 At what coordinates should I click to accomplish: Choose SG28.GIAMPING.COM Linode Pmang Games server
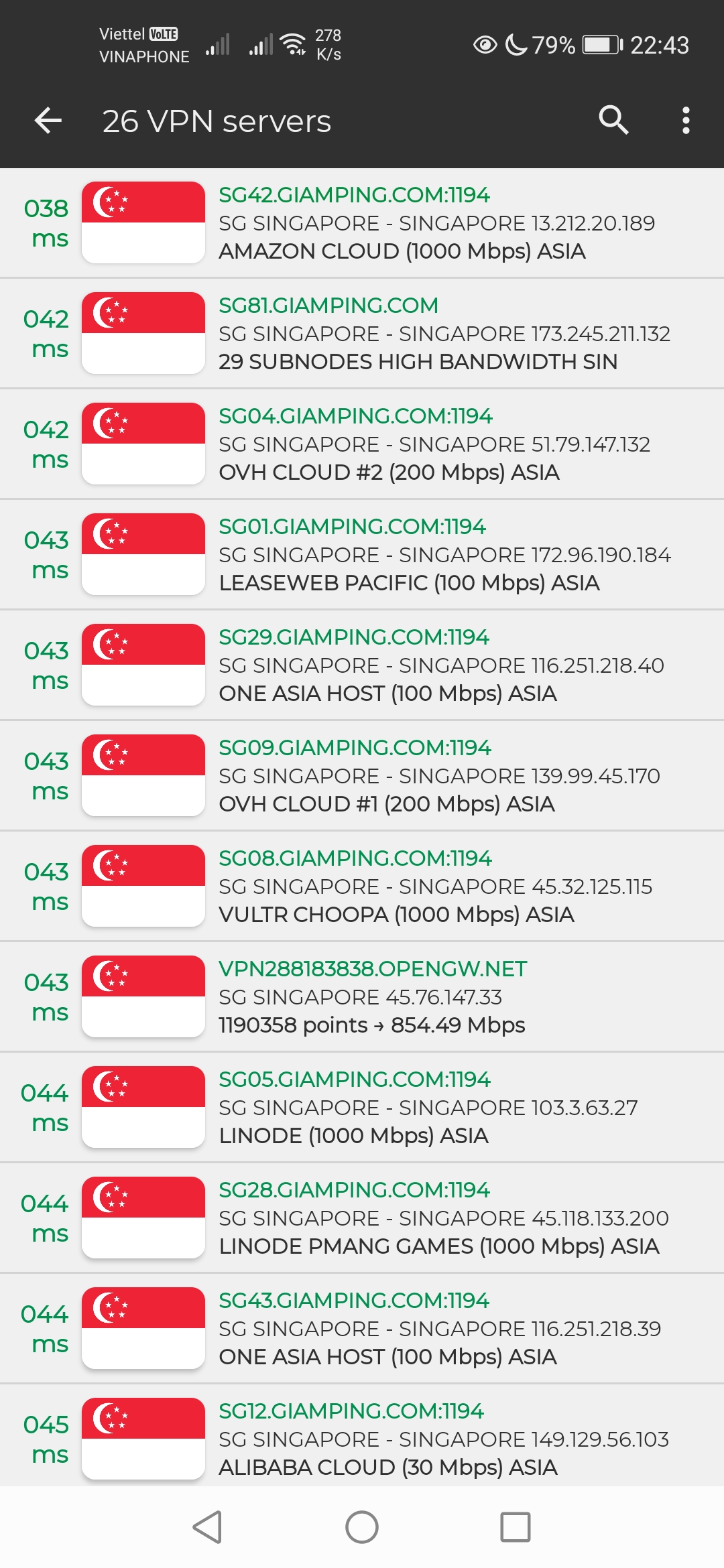click(362, 1218)
